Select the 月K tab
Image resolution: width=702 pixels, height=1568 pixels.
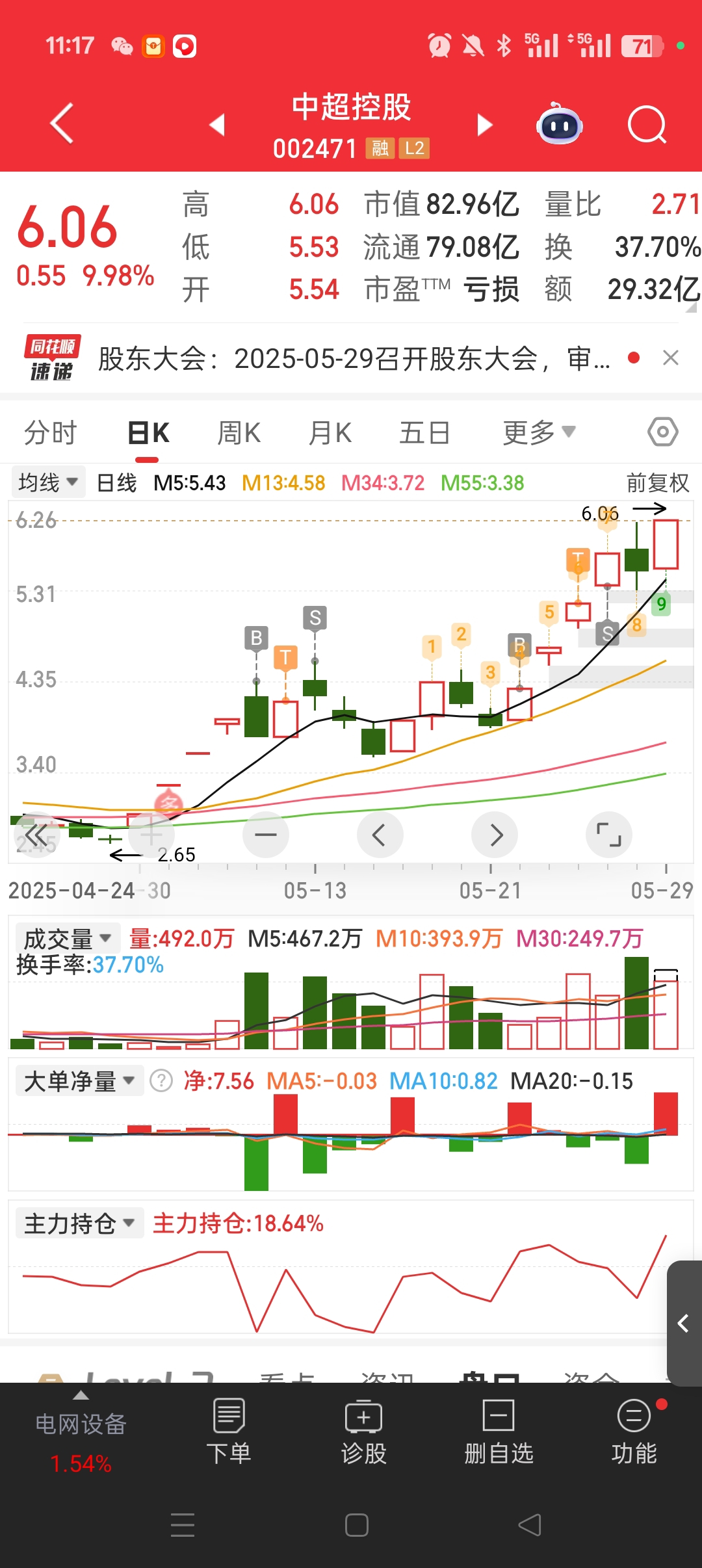click(330, 433)
